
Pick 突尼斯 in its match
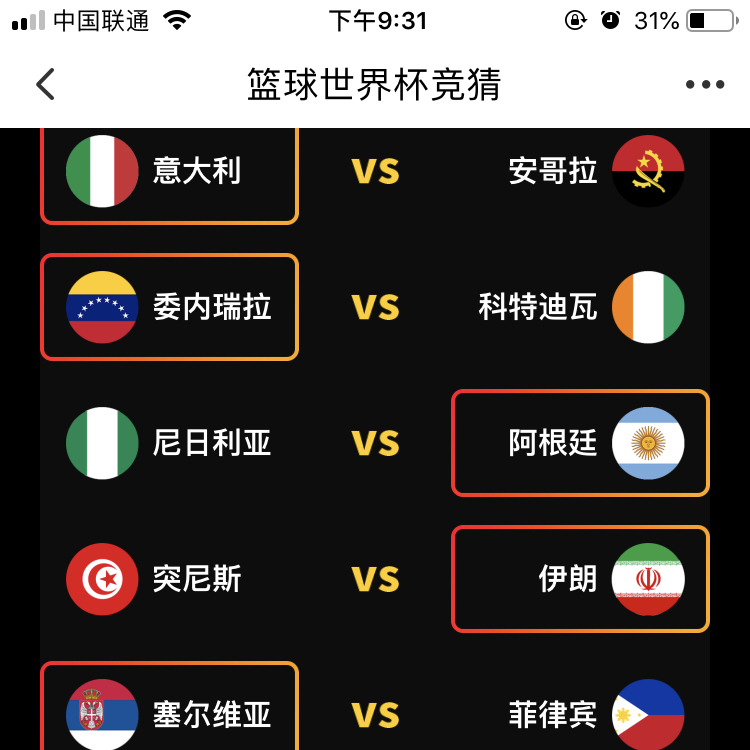coord(169,579)
